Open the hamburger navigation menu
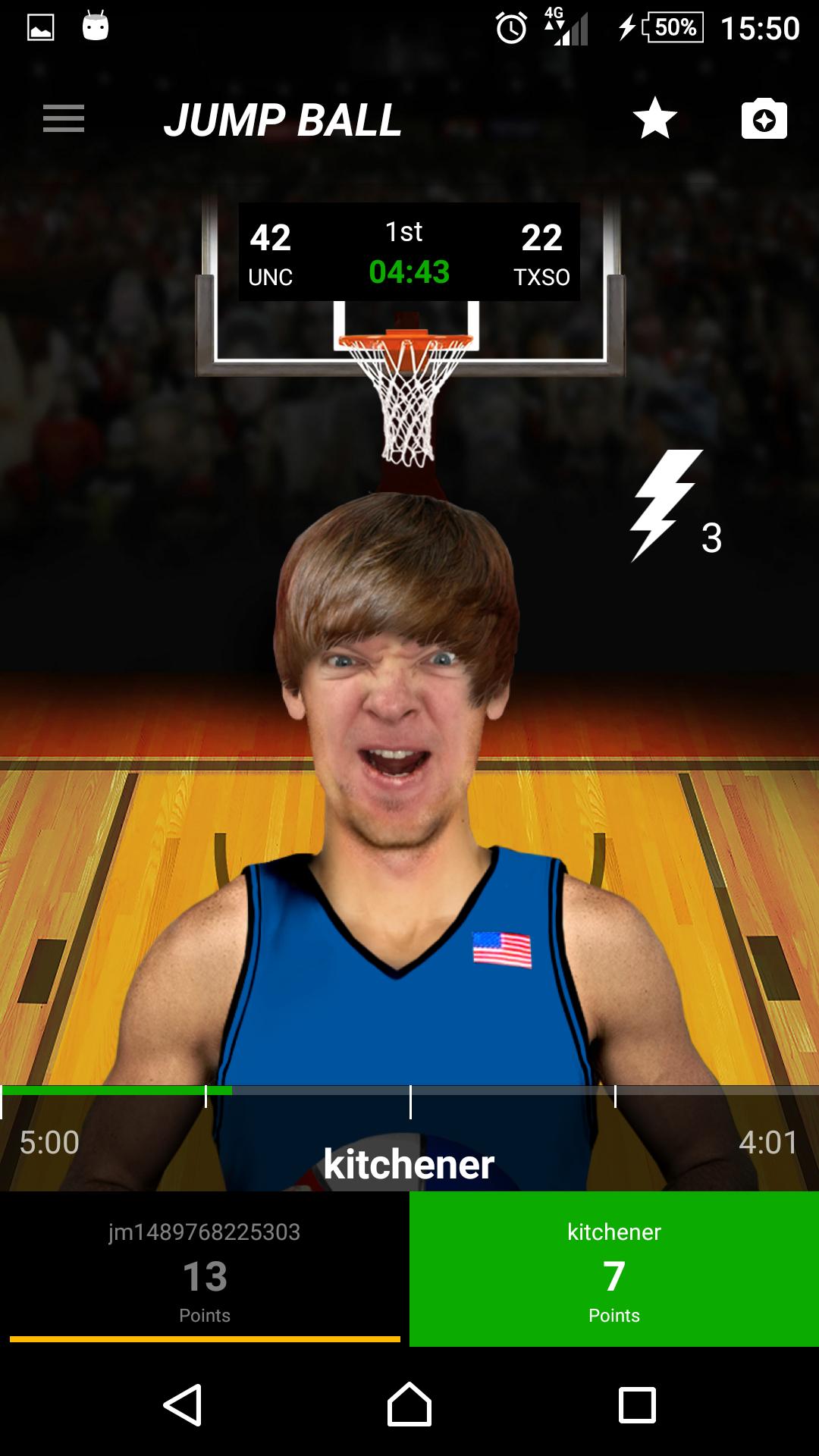The width and height of the screenshot is (819, 1456). click(x=64, y=119)
